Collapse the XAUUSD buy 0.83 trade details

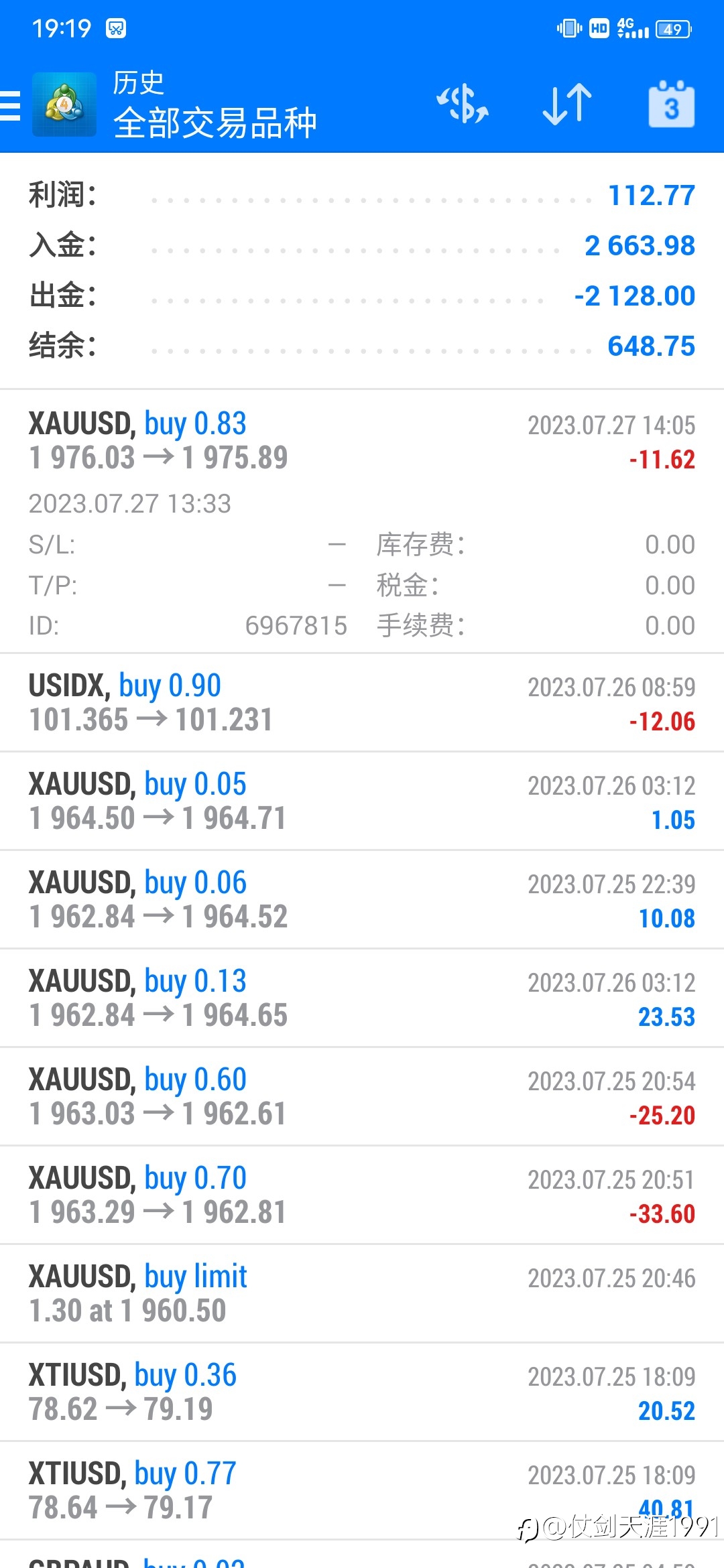362,521
